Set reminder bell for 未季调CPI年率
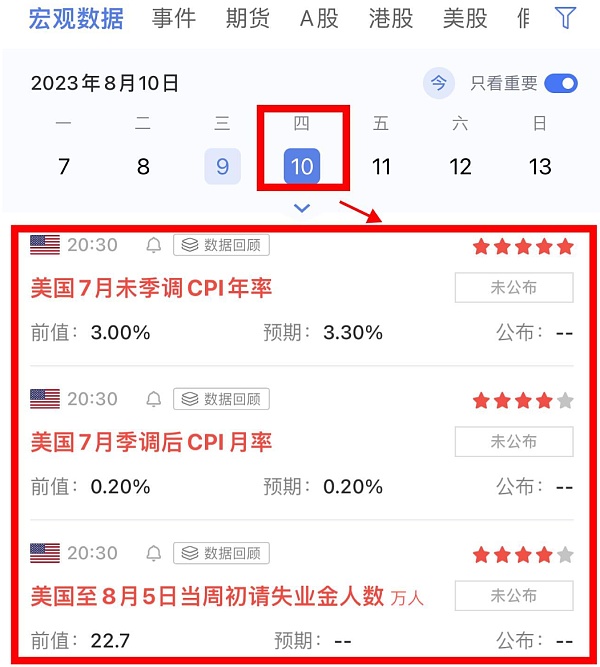 (x=154, y=245)
